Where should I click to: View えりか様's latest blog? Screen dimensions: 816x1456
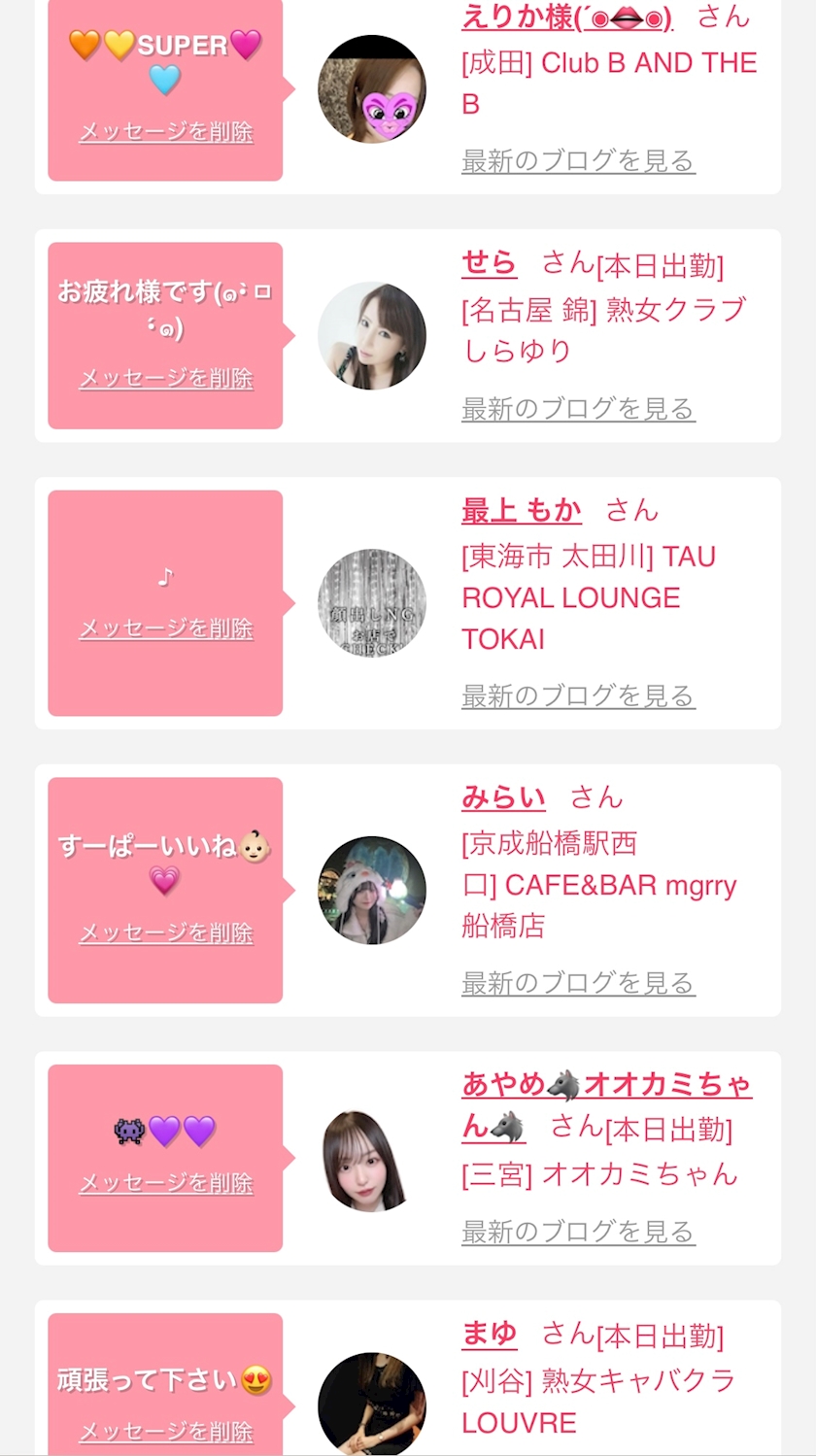point(578,160)
